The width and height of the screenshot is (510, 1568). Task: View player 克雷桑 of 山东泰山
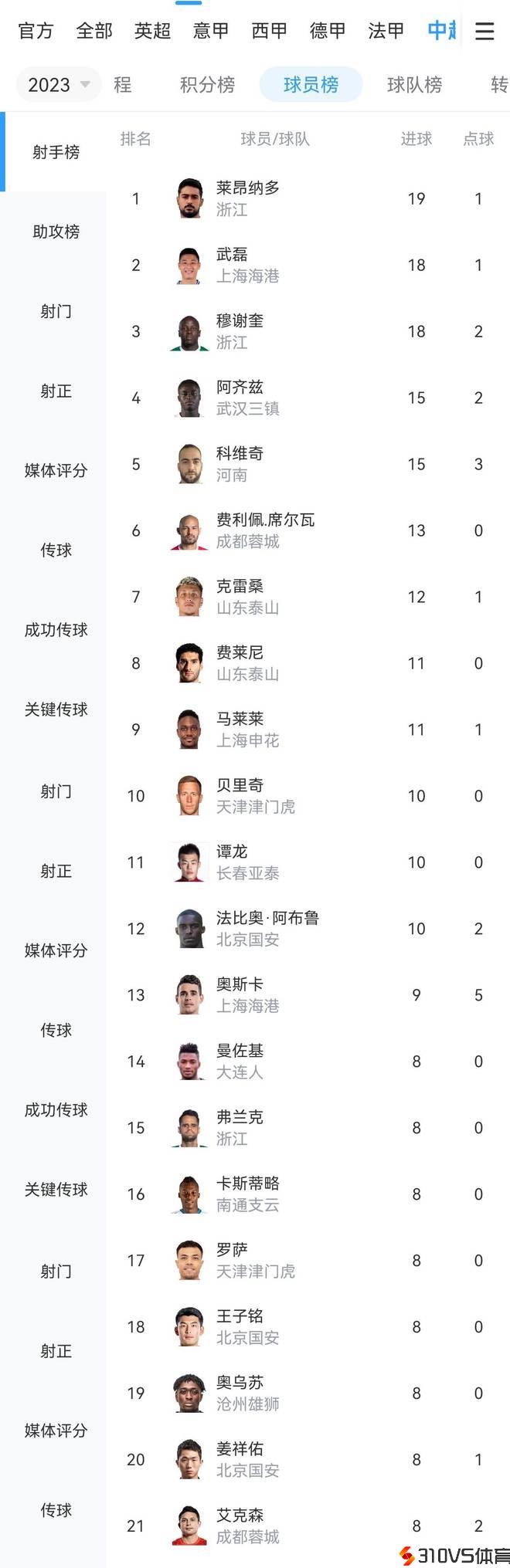click(247, 597)
